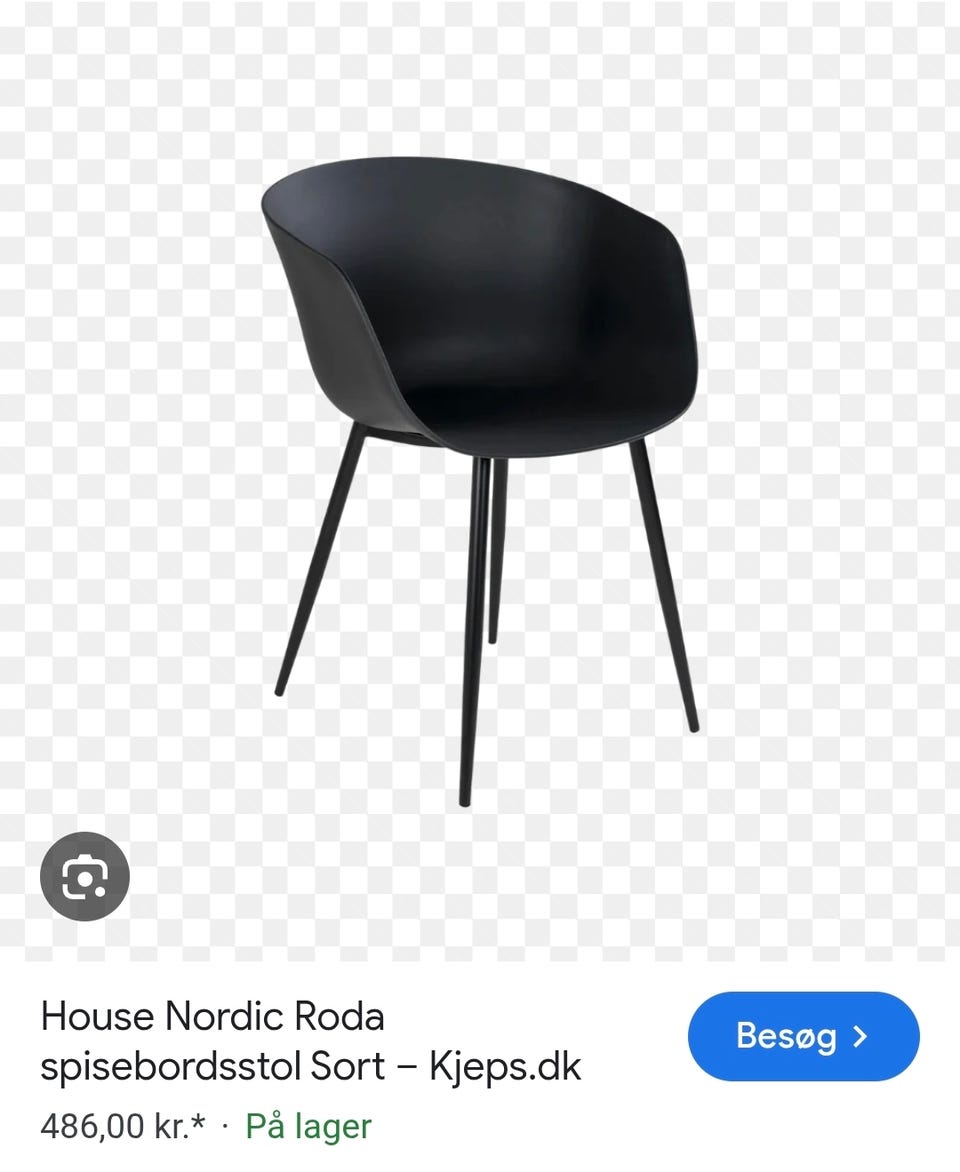Search the chair image with Google Lens

point(84,877)
